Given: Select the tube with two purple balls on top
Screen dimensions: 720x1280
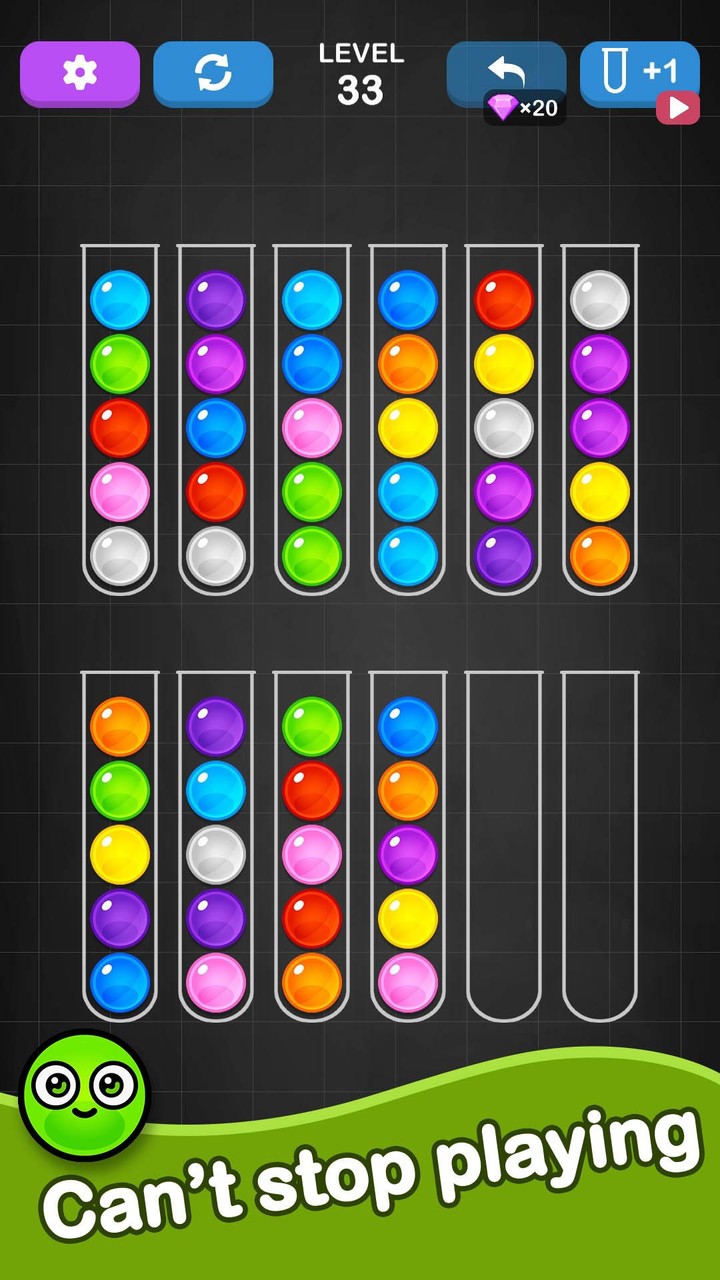Looking at the screenshot, I should coord(216,420).
